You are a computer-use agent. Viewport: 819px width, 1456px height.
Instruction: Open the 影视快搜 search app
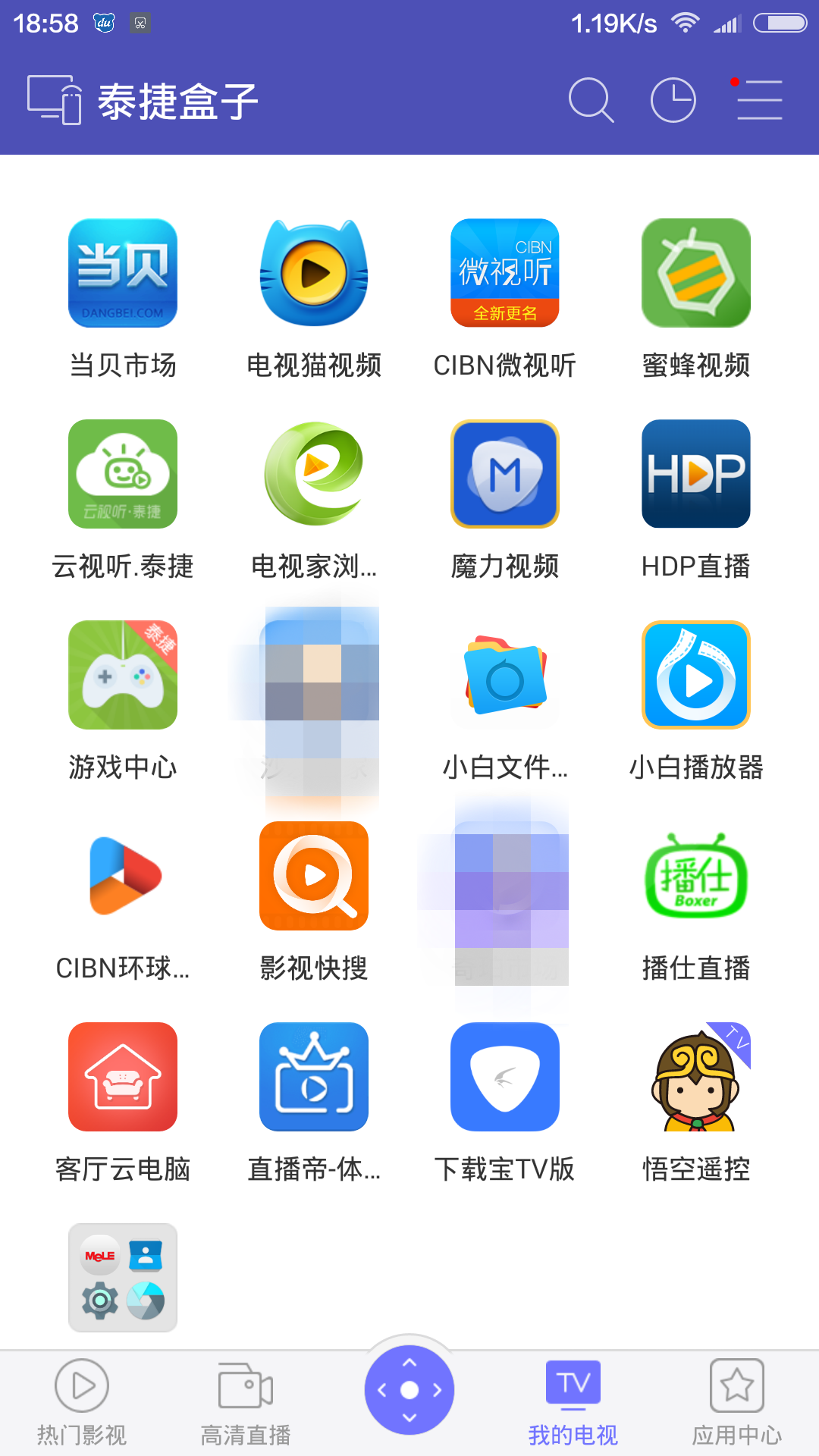313,876
